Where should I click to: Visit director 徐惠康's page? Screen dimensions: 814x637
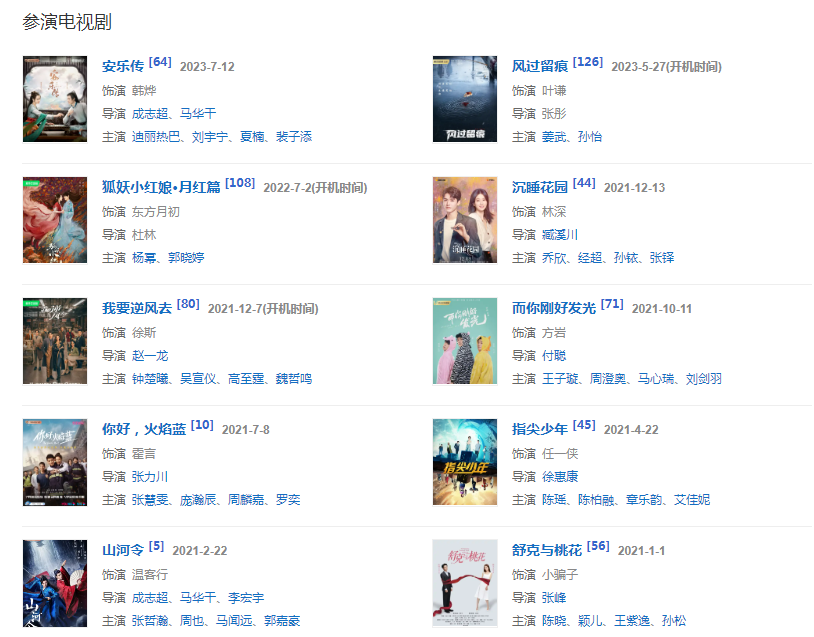coord(560,477)
